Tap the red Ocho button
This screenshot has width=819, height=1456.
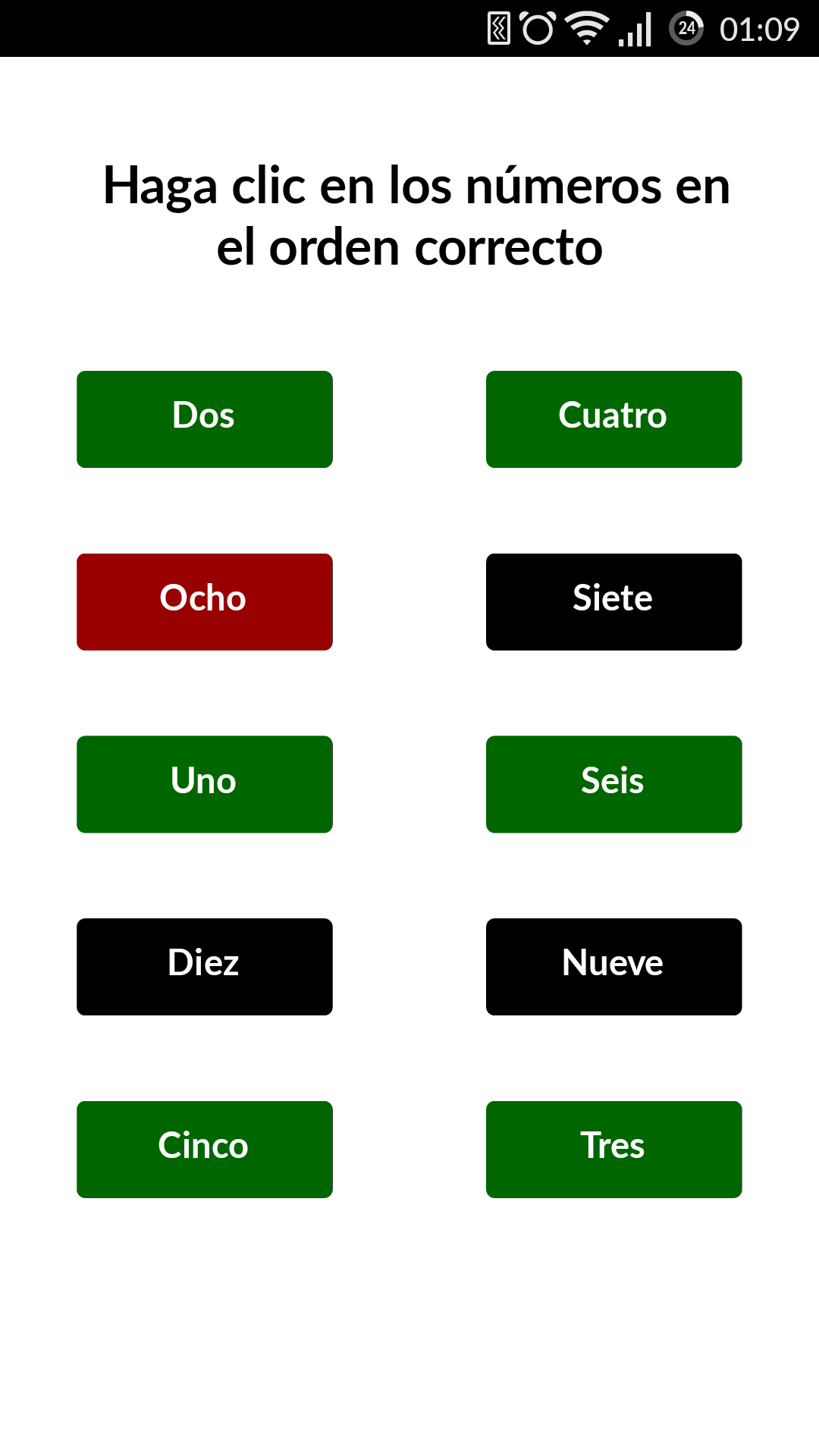point(205,602)
